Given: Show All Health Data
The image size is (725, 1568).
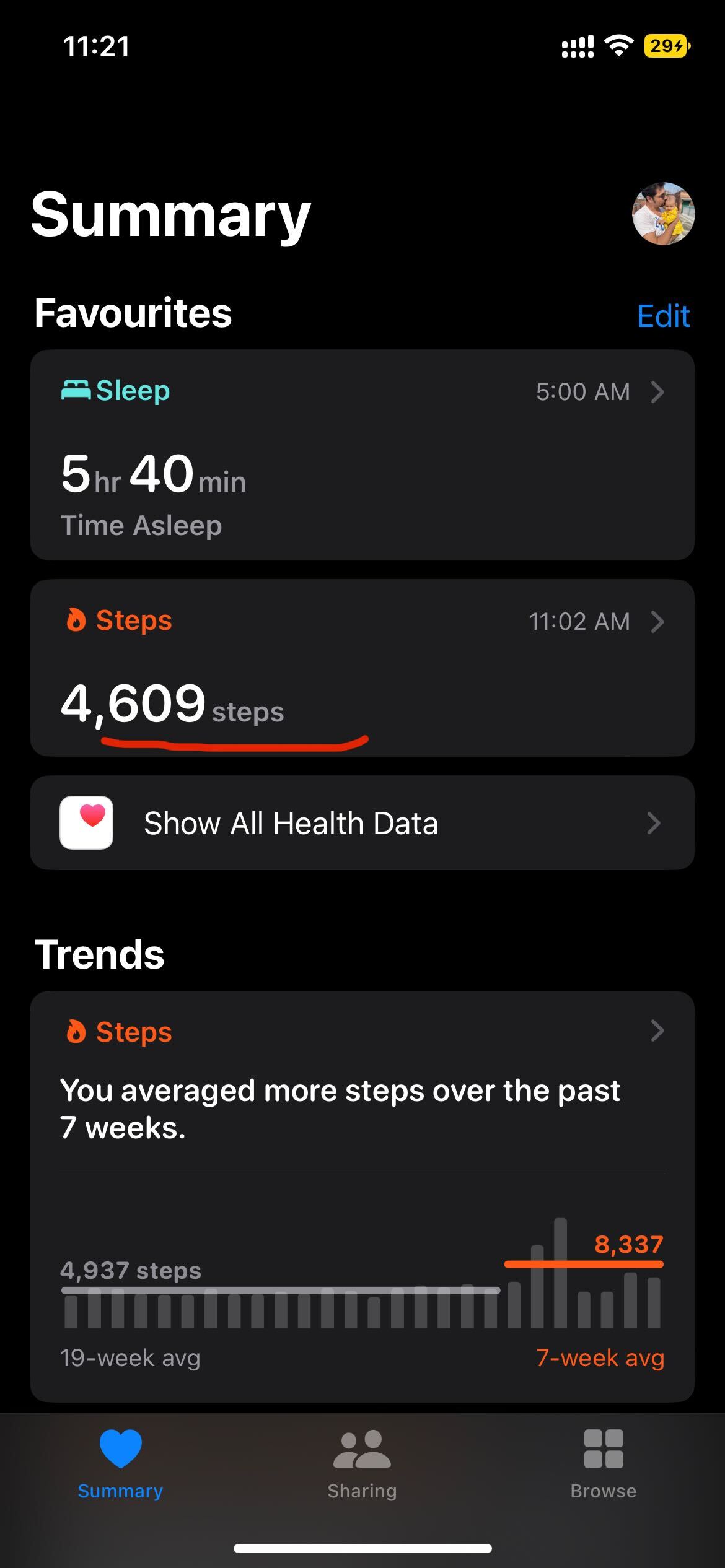Looking at the screenshot, I should 362,823.
